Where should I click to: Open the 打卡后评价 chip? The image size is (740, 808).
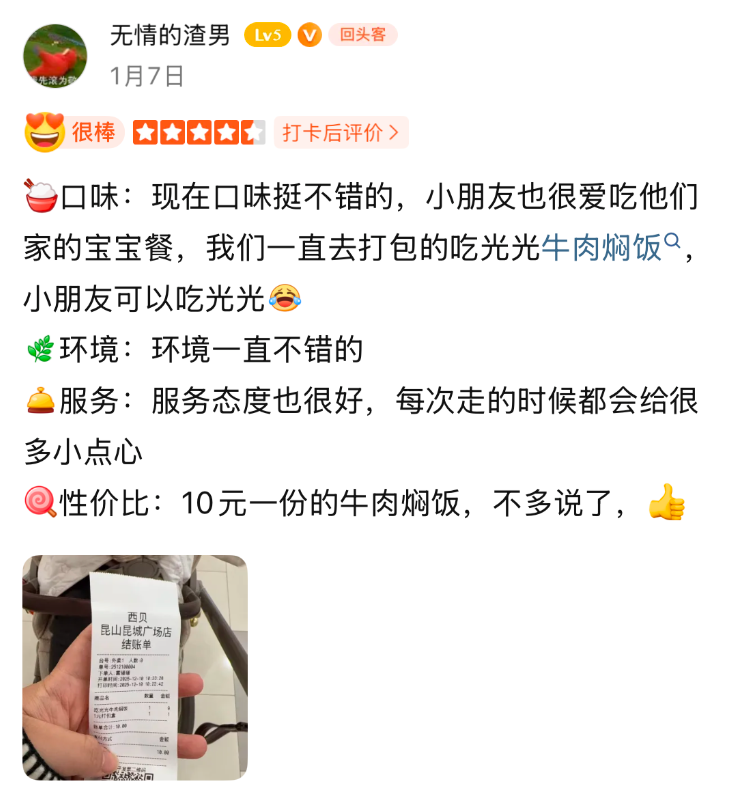click(340, 132)
